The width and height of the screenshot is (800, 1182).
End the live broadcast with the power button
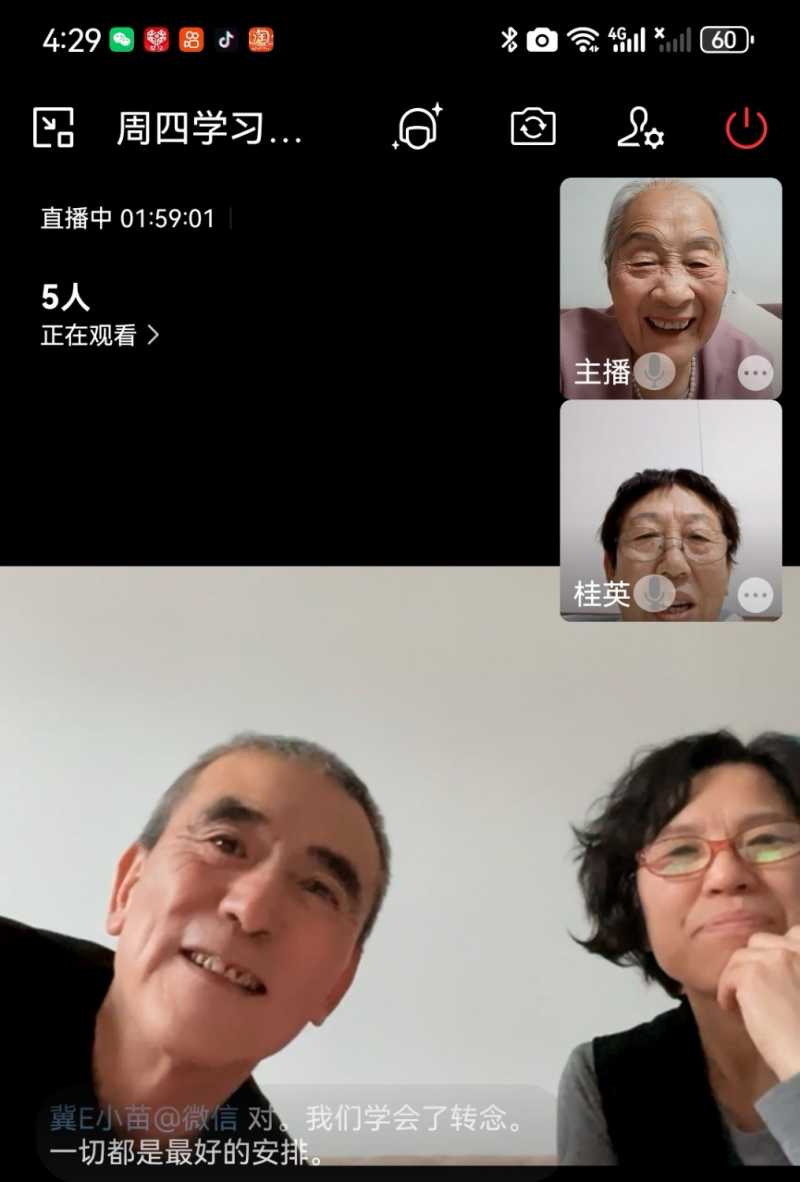(744, 126)
